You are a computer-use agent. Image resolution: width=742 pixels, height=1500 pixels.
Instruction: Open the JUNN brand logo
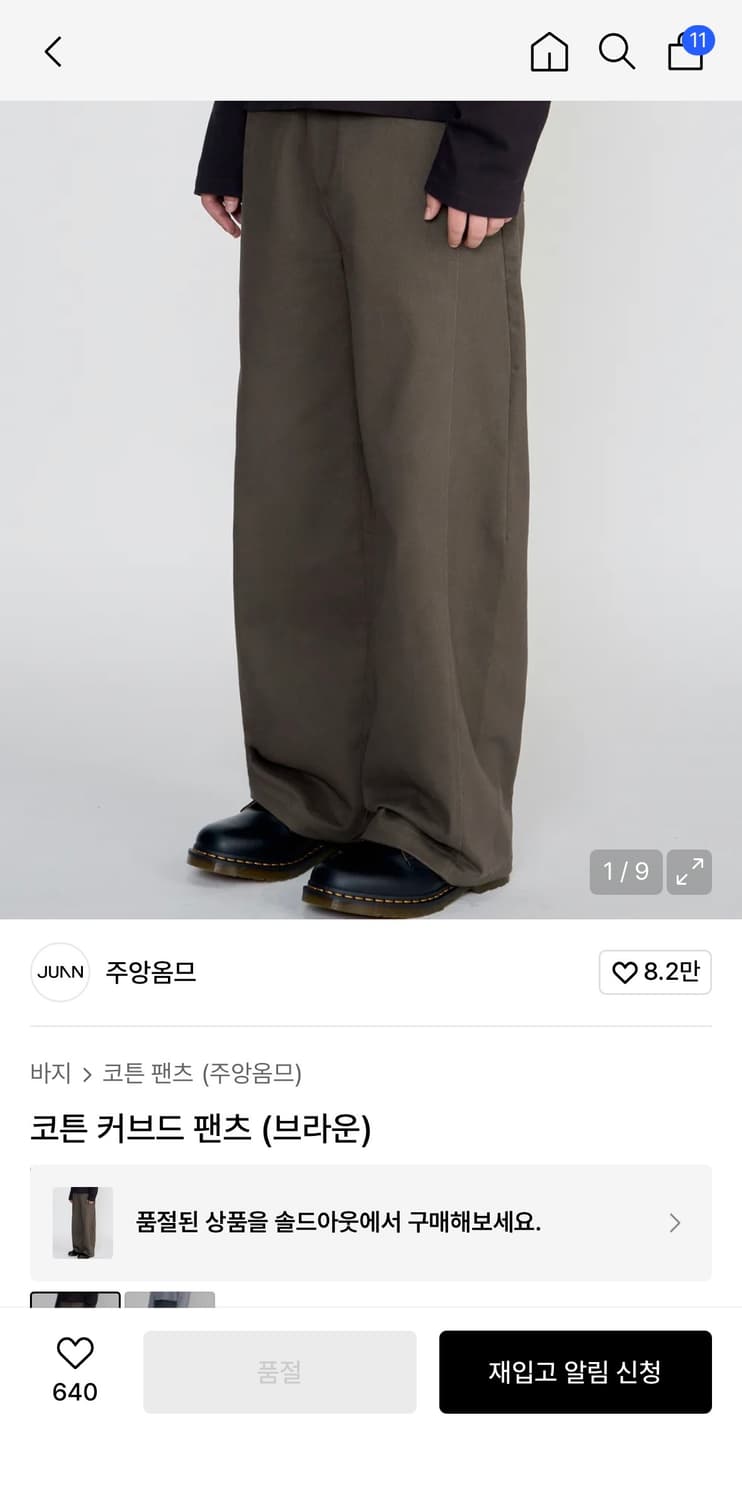[x=59, y=971]
